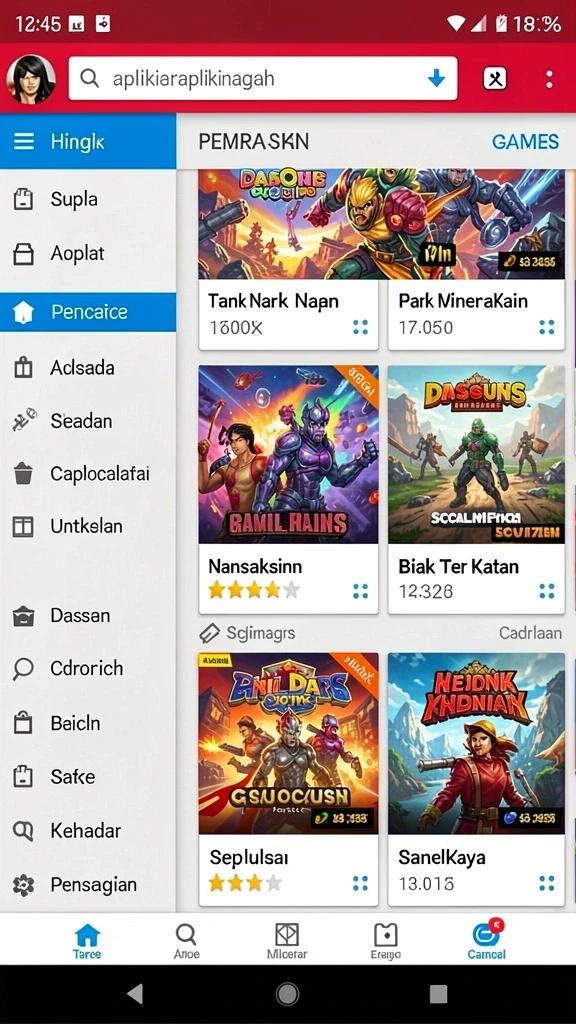Open the three-dot overflow menu
Viewport: 576px width, 1024px height.
[549, 79]
